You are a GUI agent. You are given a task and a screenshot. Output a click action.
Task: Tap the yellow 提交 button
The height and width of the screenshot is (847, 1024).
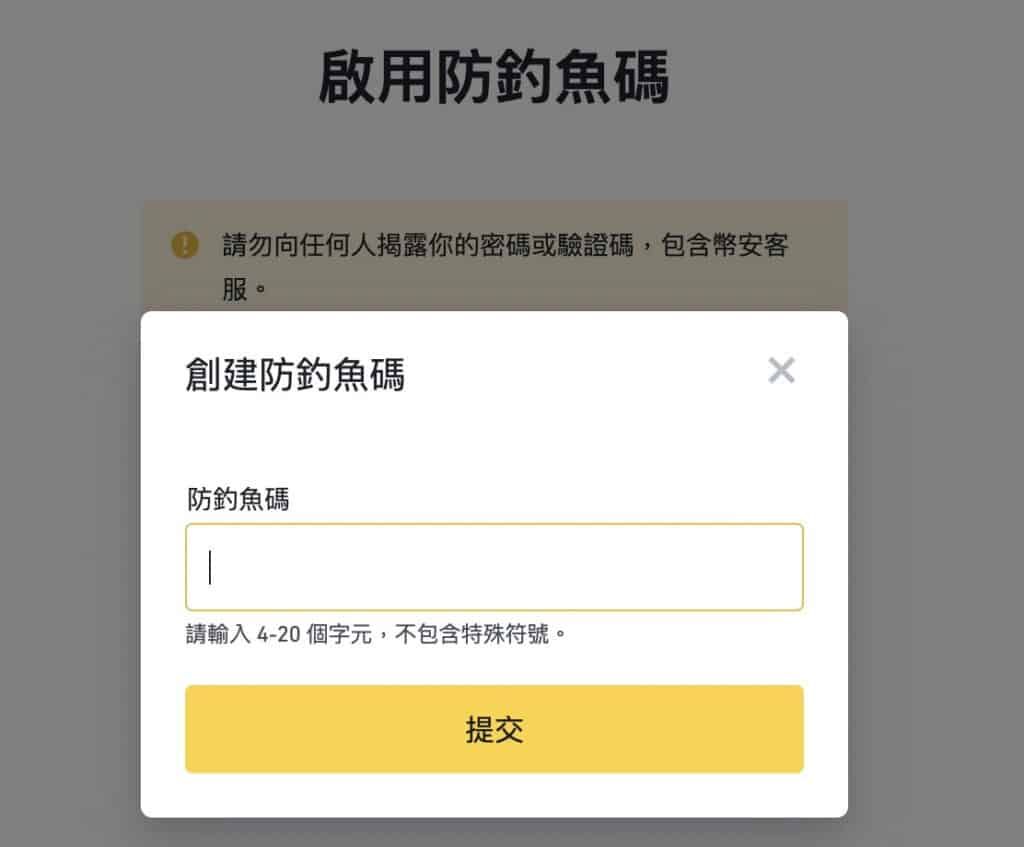pyautogui.click(x=494, y=729)
